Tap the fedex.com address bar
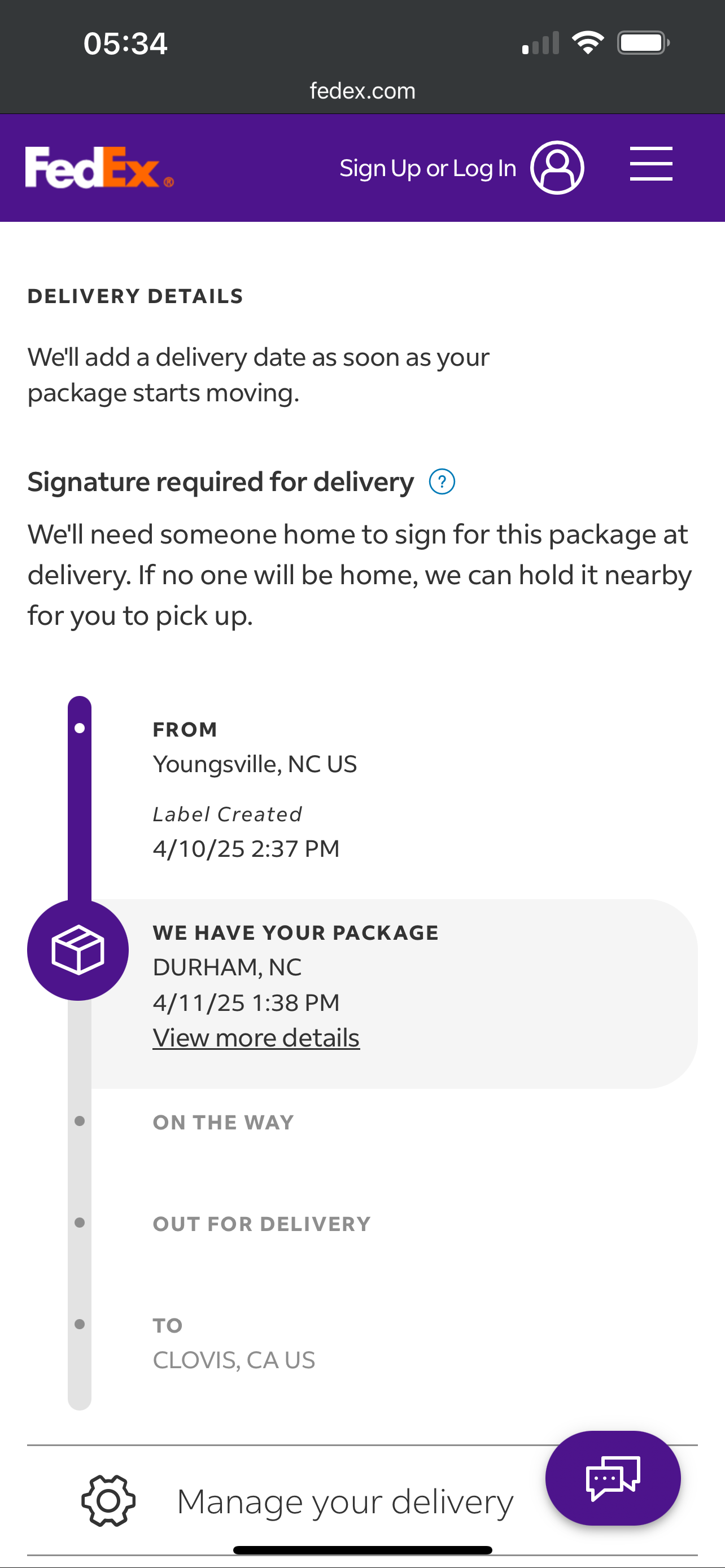The image size is (725, 1568). point(362,91)
